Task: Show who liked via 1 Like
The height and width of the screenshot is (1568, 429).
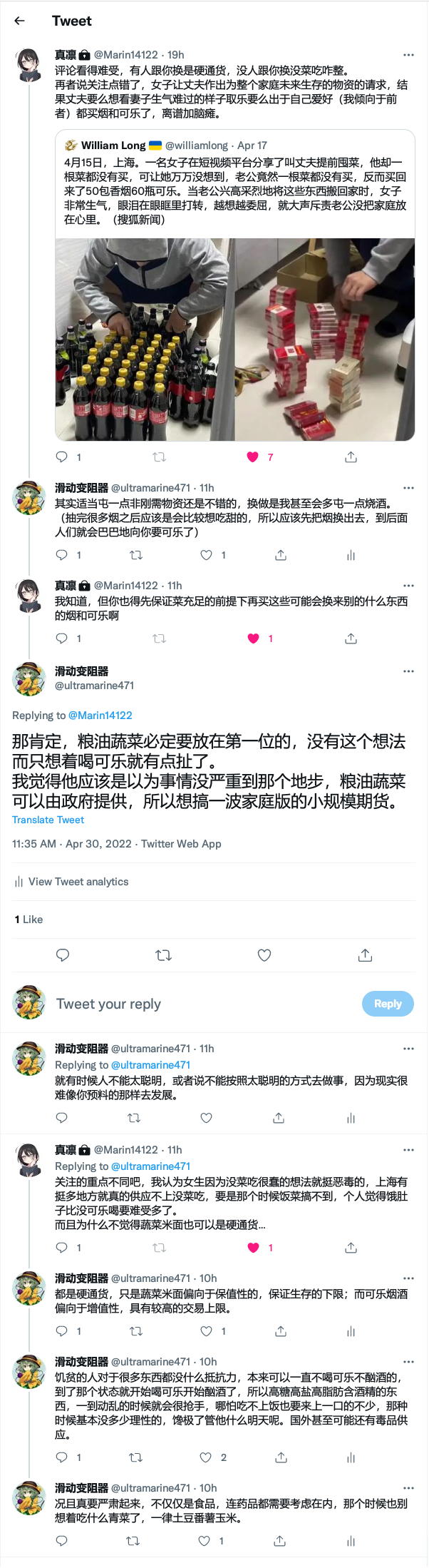Action: pos(29,919)
